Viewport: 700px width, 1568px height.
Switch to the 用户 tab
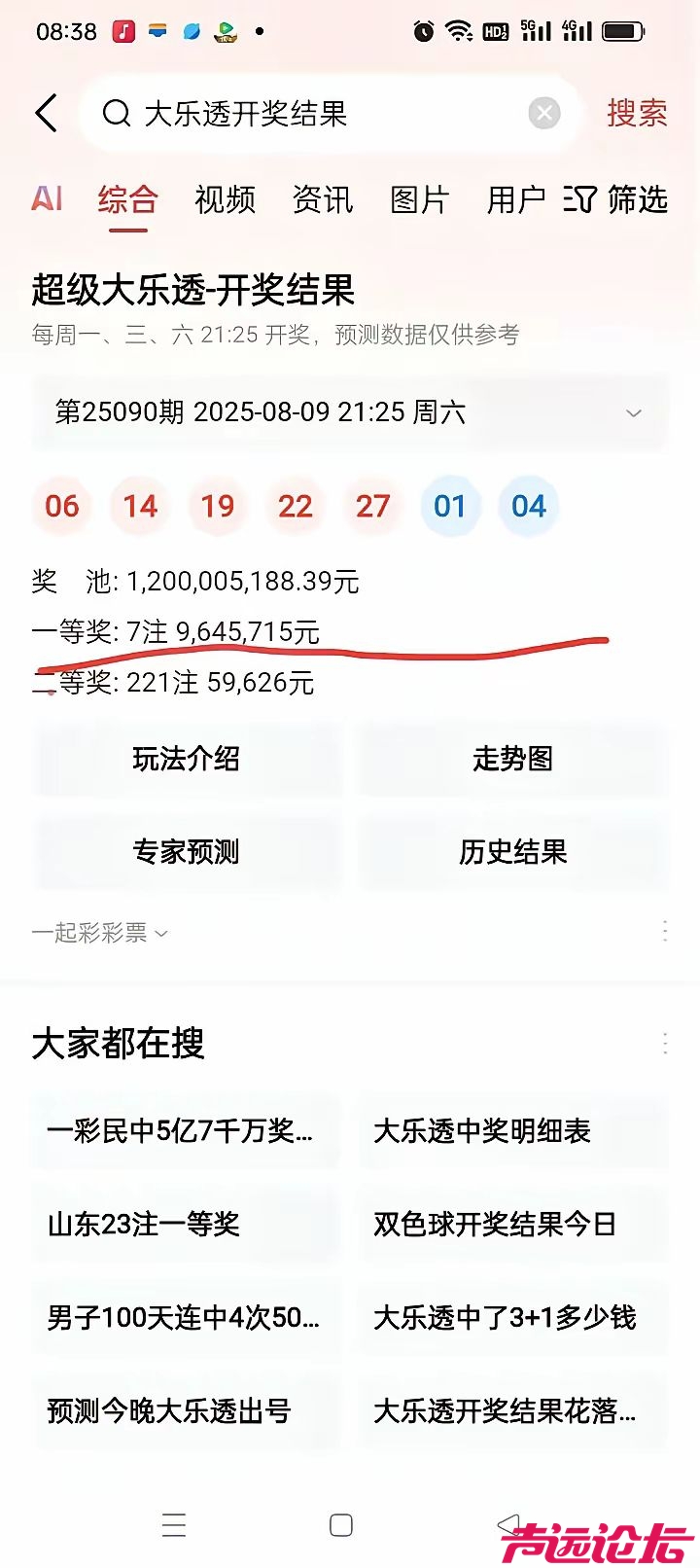[x=515, y=199]
